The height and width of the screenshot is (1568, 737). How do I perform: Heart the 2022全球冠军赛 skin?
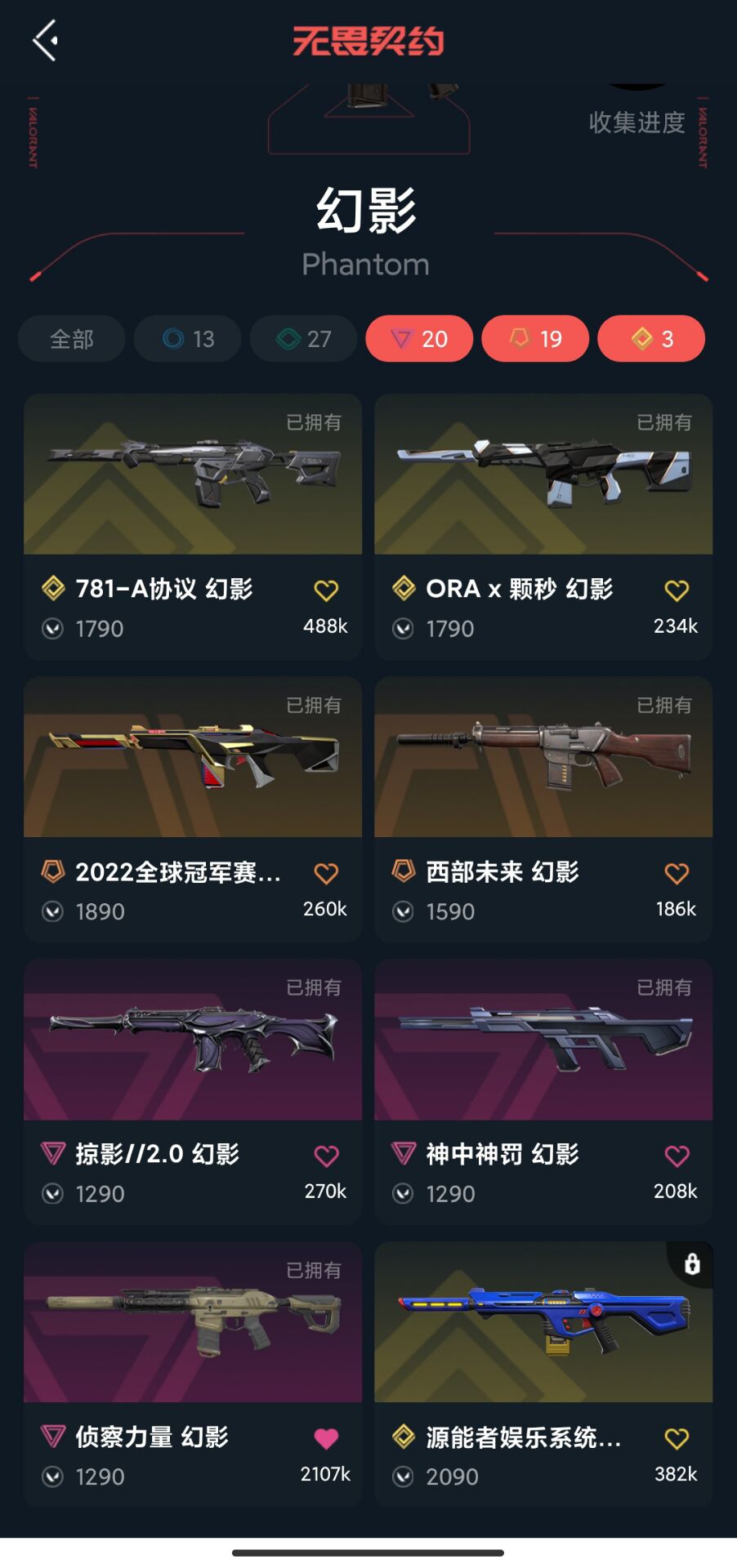326,873
